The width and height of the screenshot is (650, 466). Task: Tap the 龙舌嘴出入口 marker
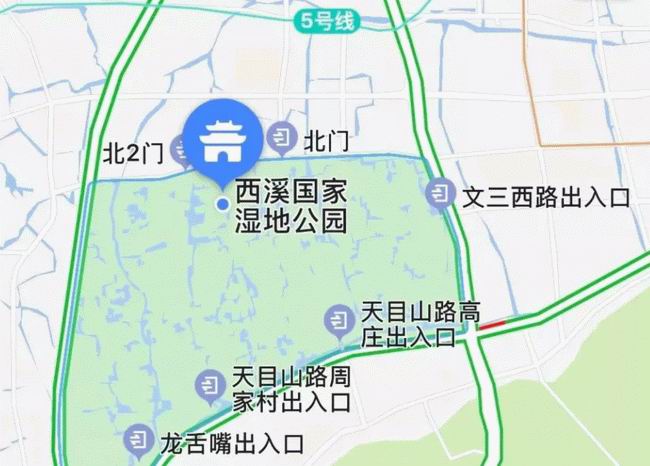tap(137, 439)
